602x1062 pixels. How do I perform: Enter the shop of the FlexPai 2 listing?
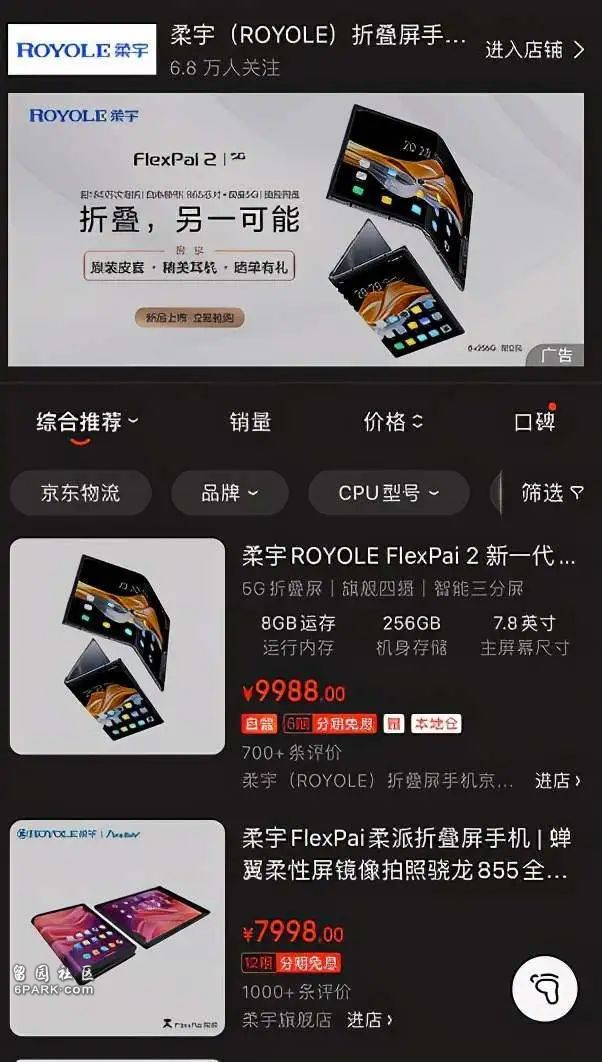pyautogui.click(x=557, y=780)
